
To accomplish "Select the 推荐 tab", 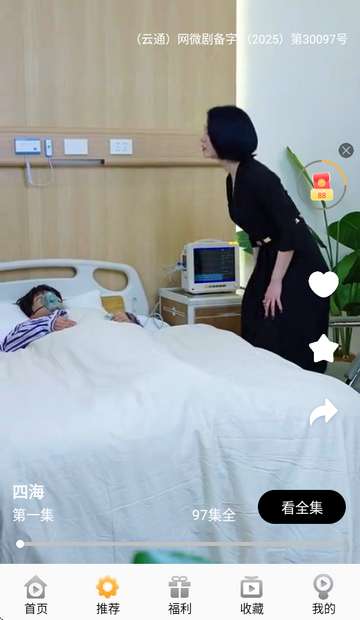I will (x=108, y=595).
